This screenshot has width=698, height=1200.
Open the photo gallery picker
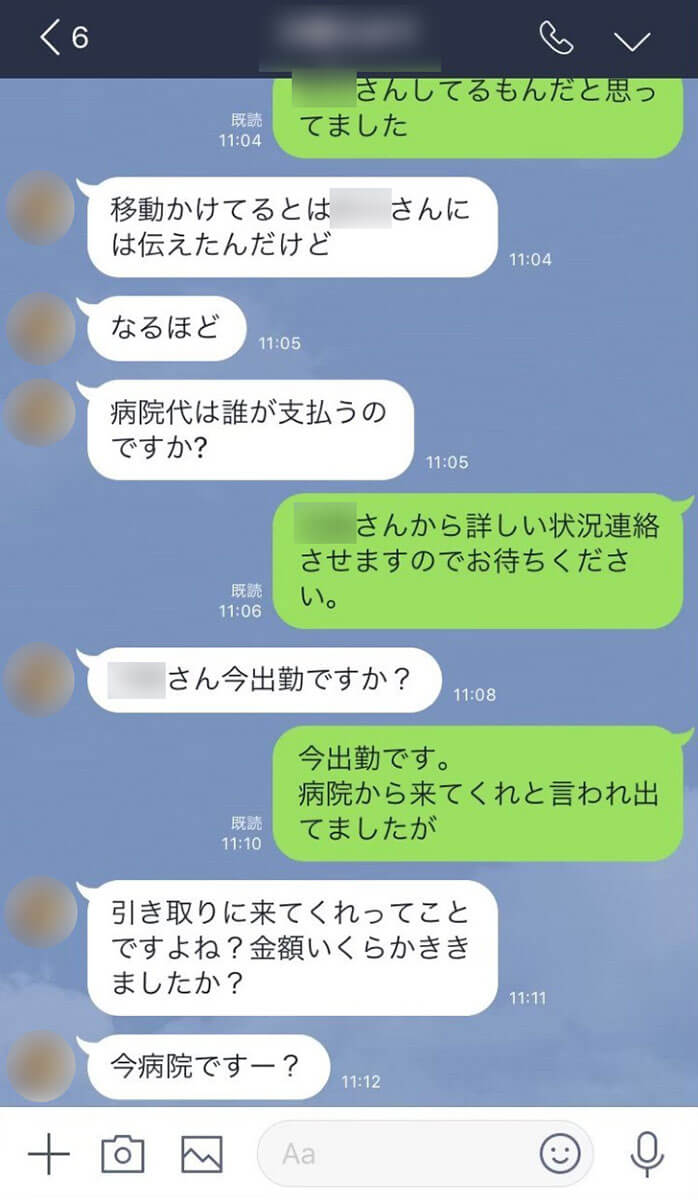(x=201, y=1155)
